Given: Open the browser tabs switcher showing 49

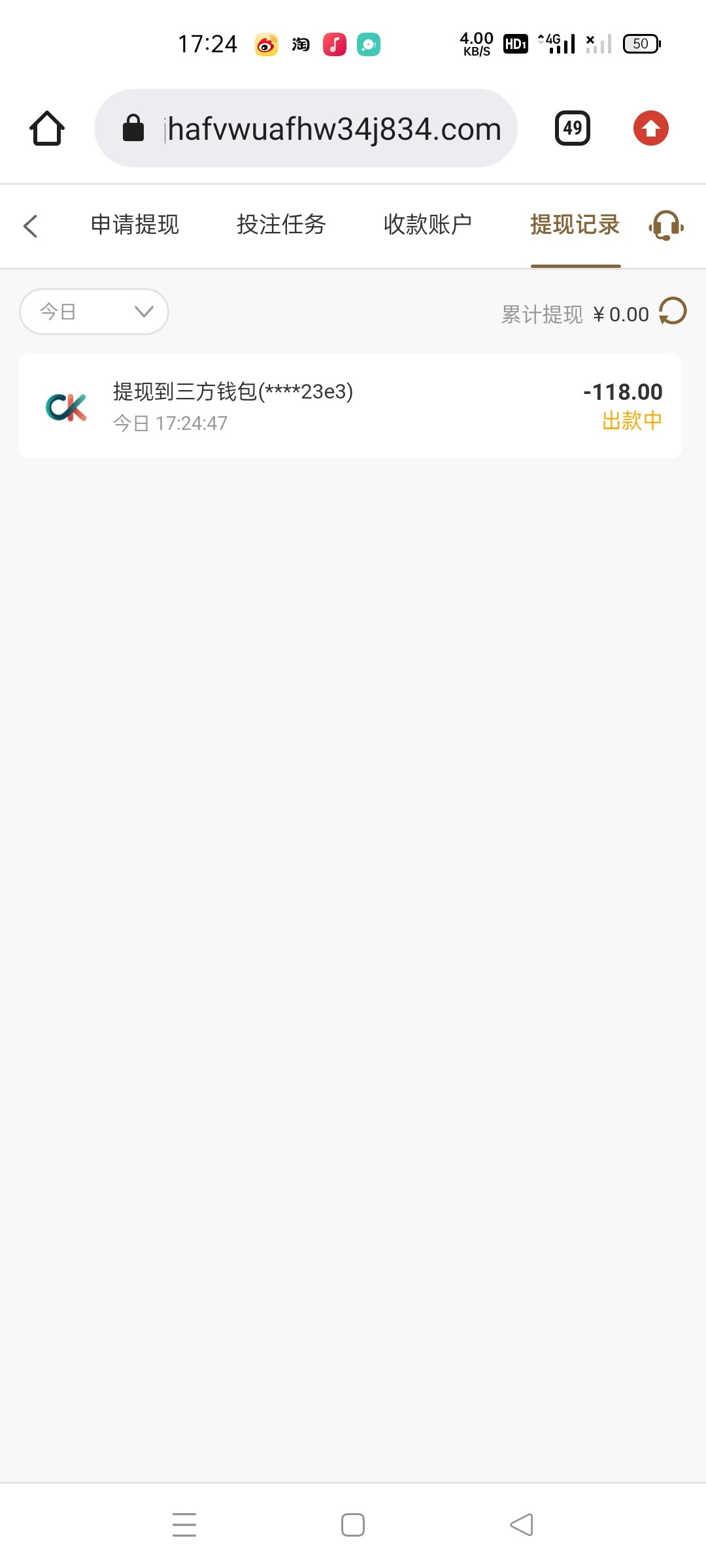Looking at the screenshot, I should tap(573, 128).
